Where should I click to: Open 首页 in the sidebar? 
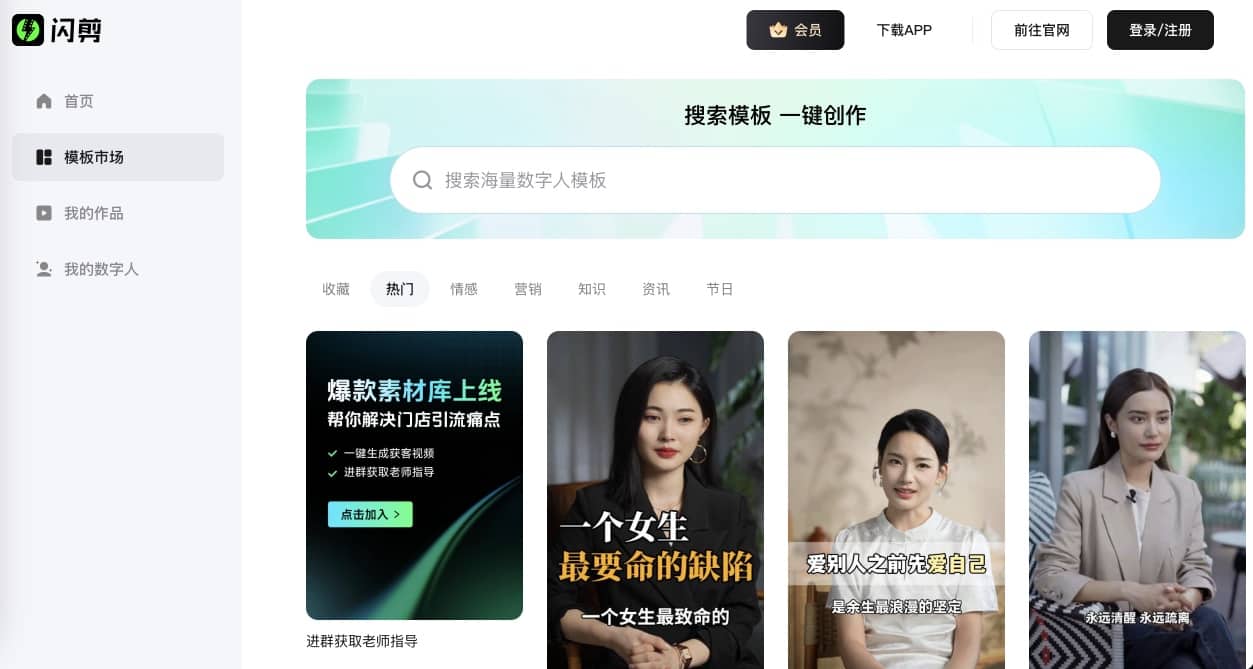pyautogui.click(x=78, y=101)
